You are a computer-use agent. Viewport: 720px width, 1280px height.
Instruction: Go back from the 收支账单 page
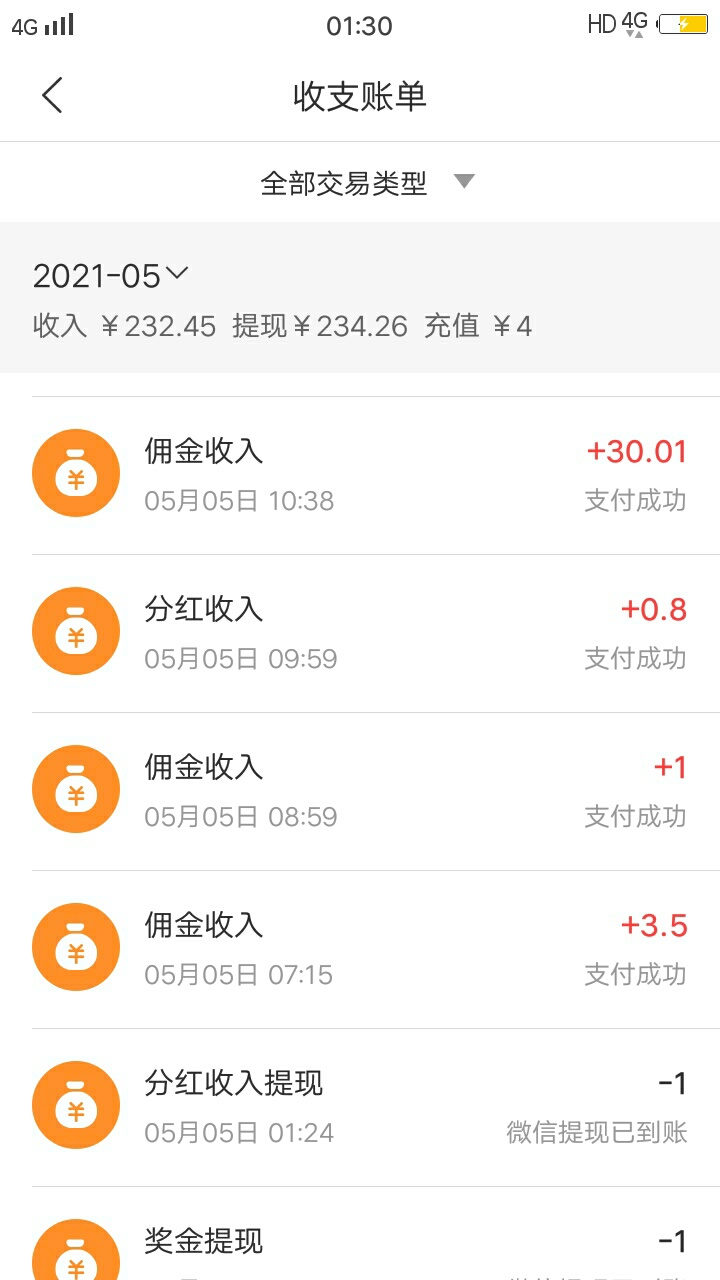tap(52, 96)
